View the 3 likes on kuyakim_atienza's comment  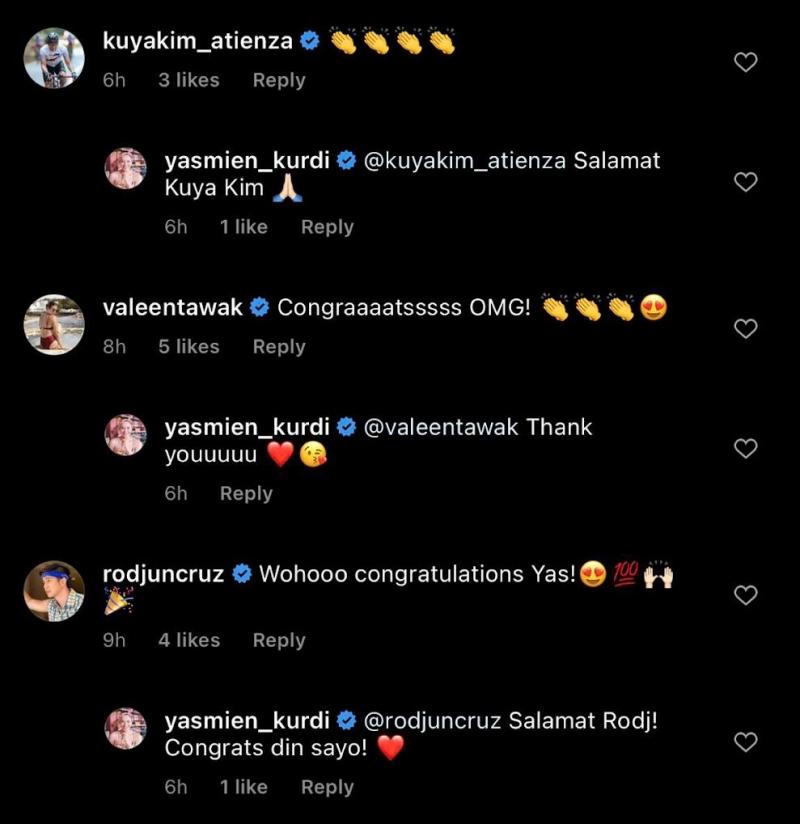click(x=188, y=80)
